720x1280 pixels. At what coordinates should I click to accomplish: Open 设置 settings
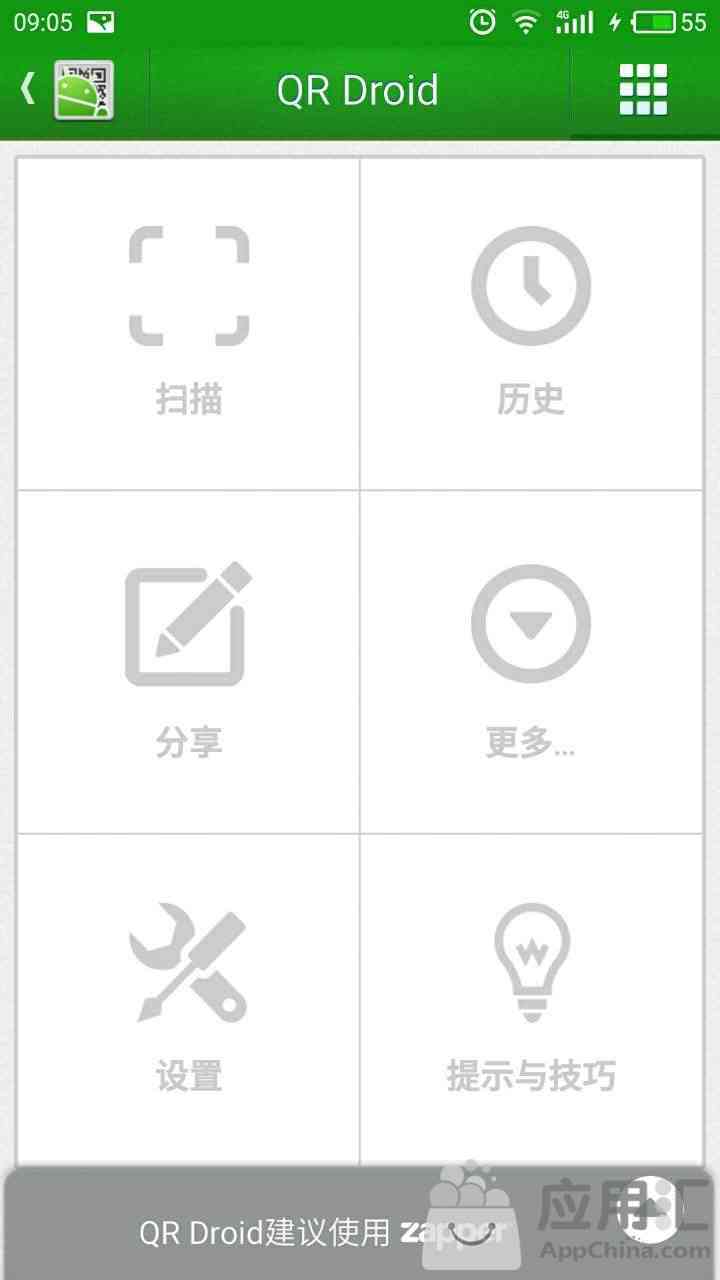(188, 1000)
